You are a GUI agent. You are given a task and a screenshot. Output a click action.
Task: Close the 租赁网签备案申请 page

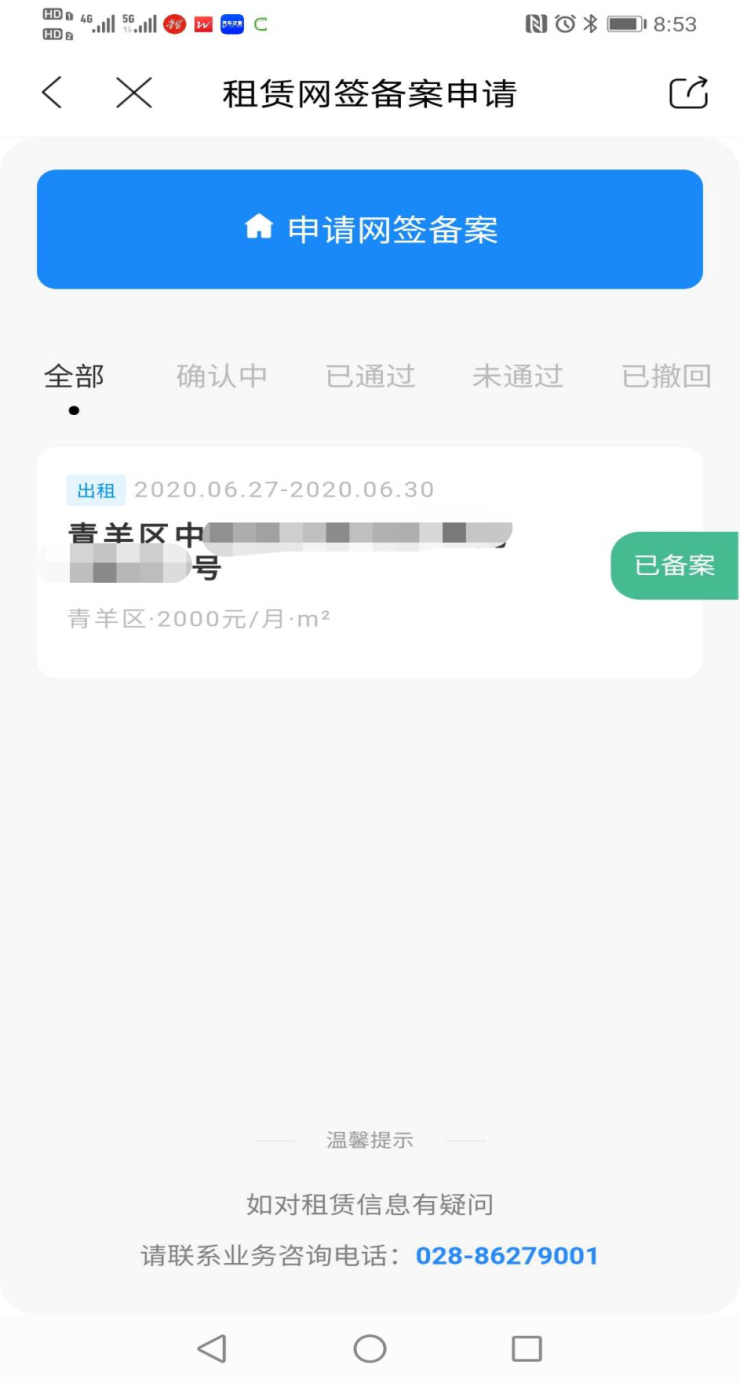point(134,93)
